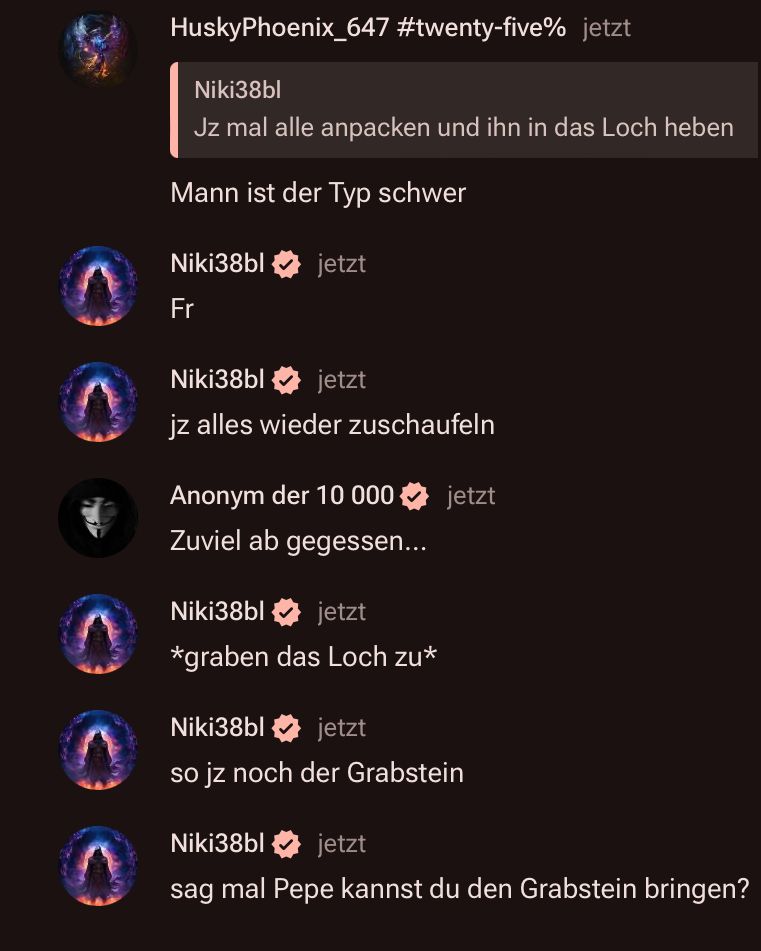
Task: Open Niki38bl's name above the Pepe Grabstein question
Action: (217, 843)
